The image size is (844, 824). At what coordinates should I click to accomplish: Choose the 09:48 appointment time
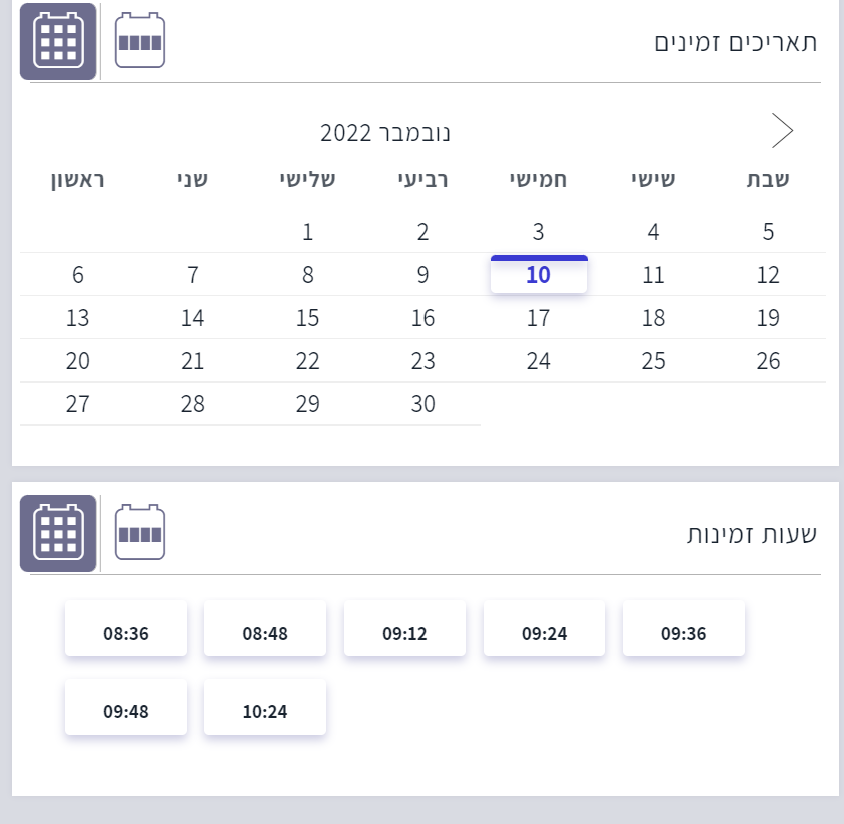pos(126,711)
